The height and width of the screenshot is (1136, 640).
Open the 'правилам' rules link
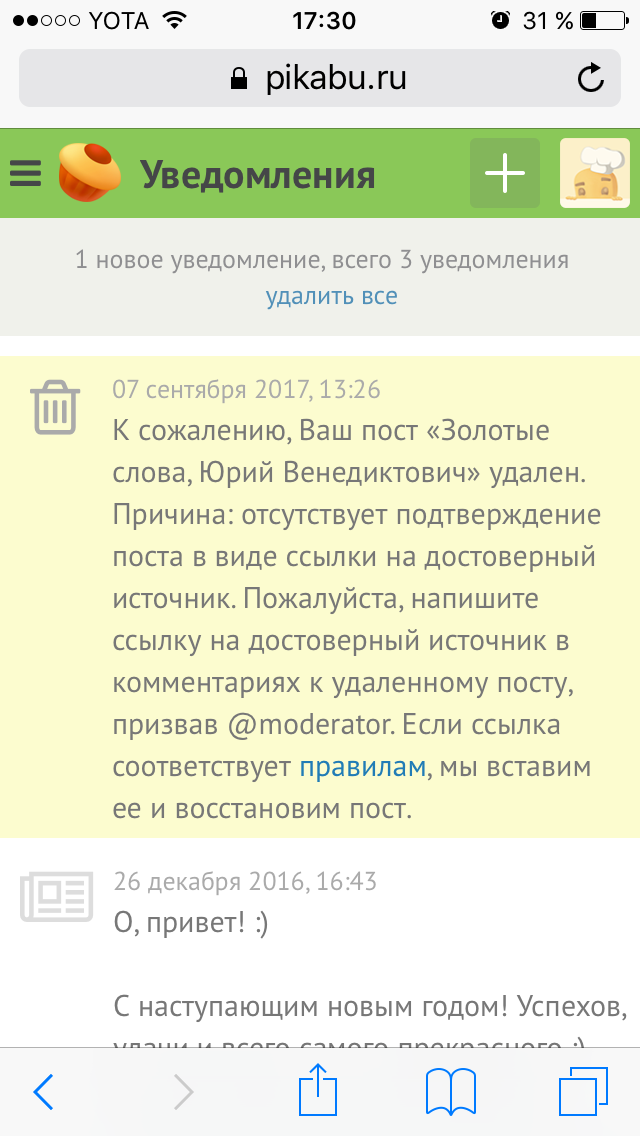pyautogui.click(x=363, y=767)
